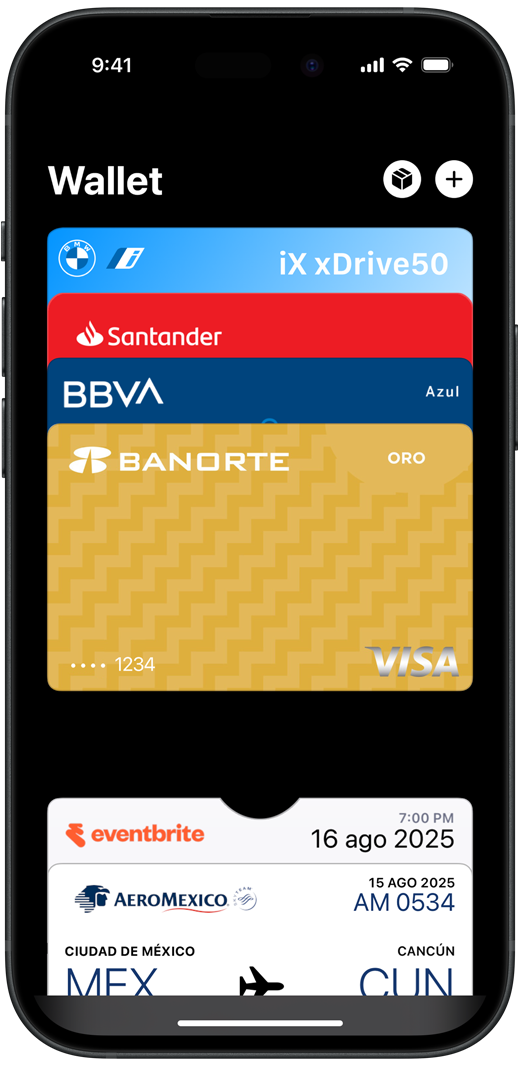
Task: Add a new card with plus button
Action: (453, 179)
